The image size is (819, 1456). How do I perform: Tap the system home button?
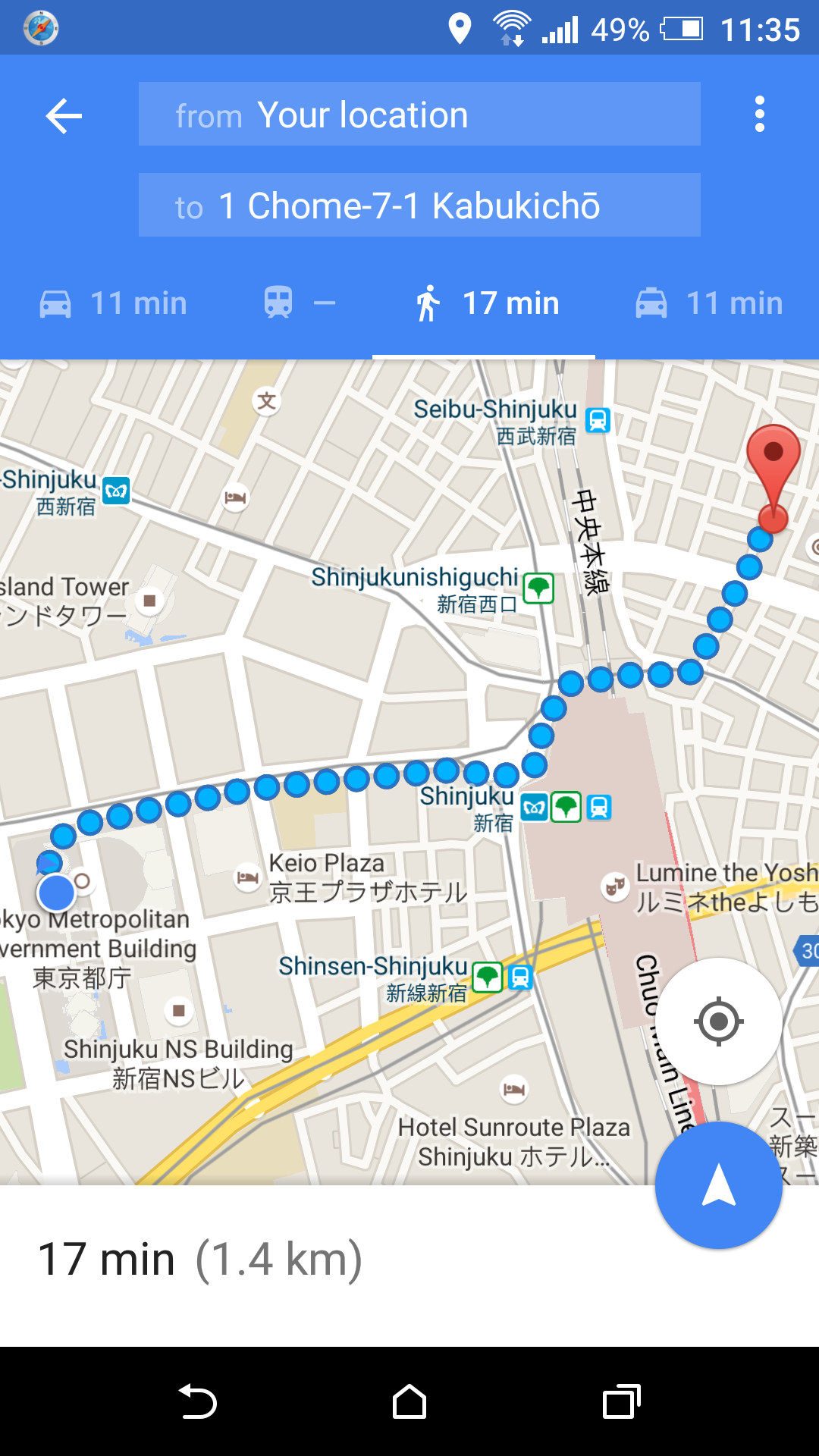[409, 1401]
